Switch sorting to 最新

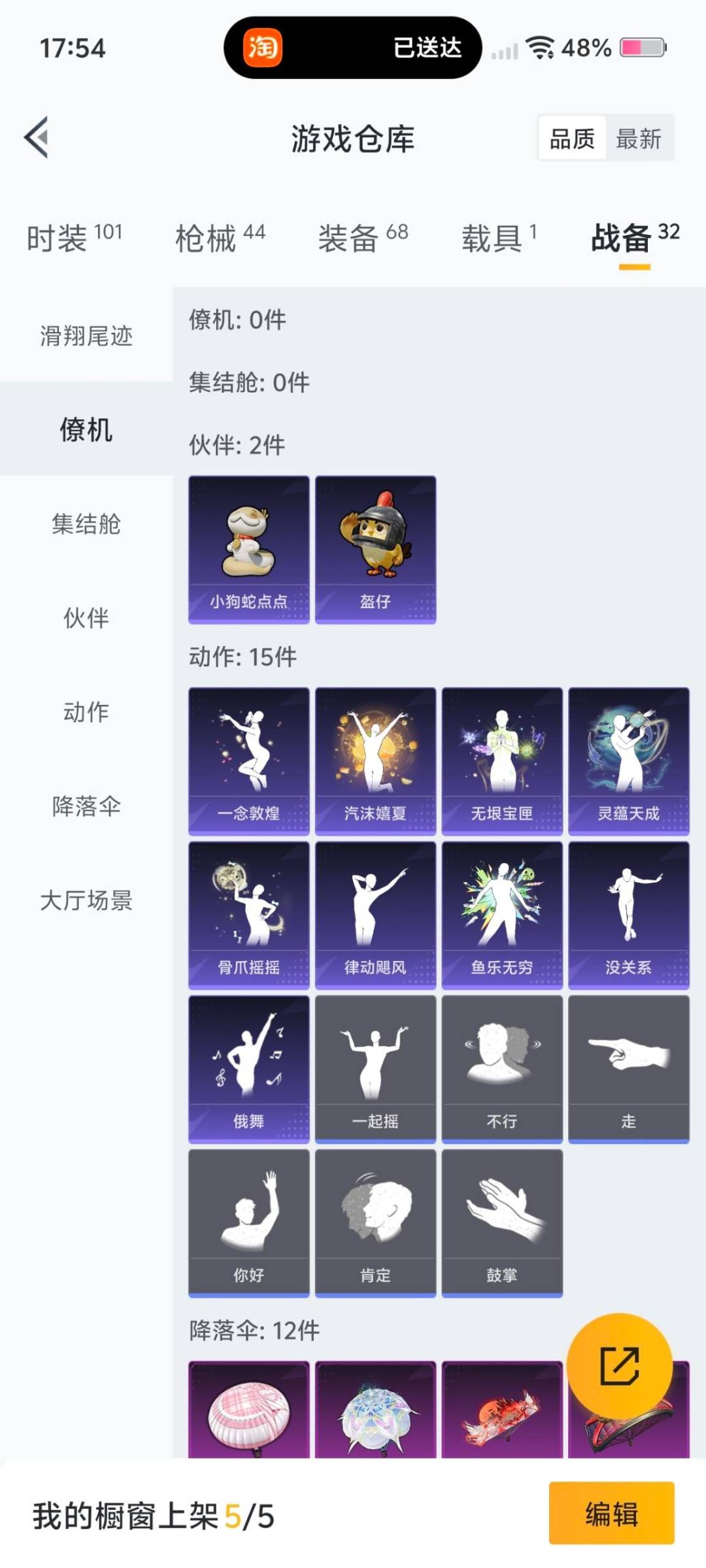639,139
